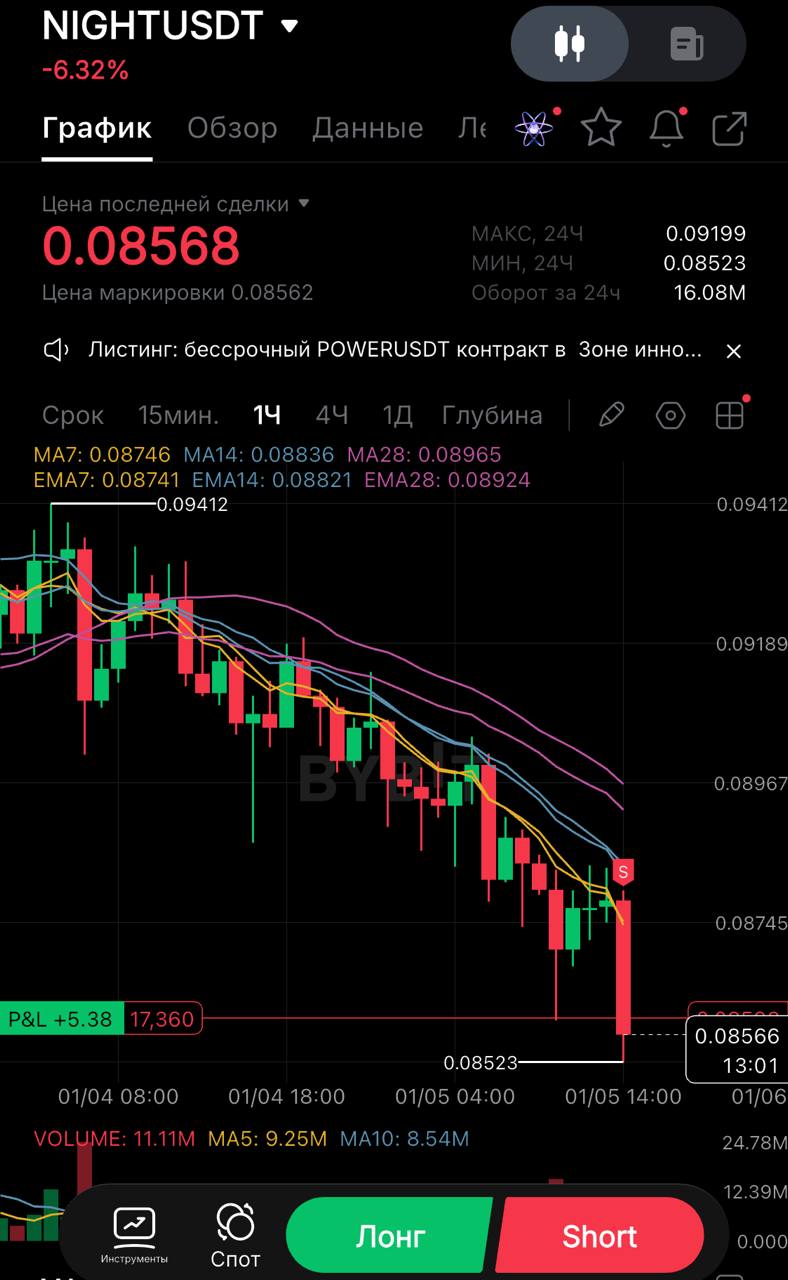Image resolution: width=788 pixels, height=1280 pixels.
Task: Open the POWERUSDT listing announcement
Action: 394,350
